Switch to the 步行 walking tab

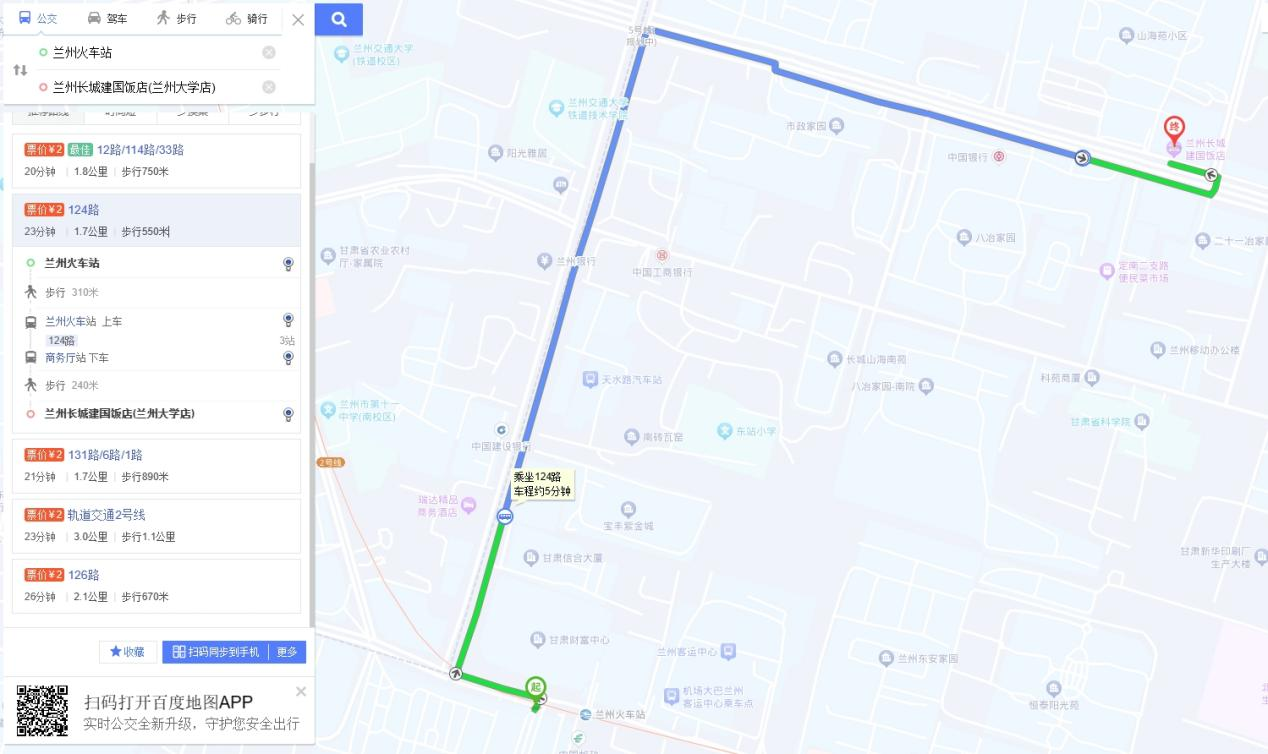[176, 18]
